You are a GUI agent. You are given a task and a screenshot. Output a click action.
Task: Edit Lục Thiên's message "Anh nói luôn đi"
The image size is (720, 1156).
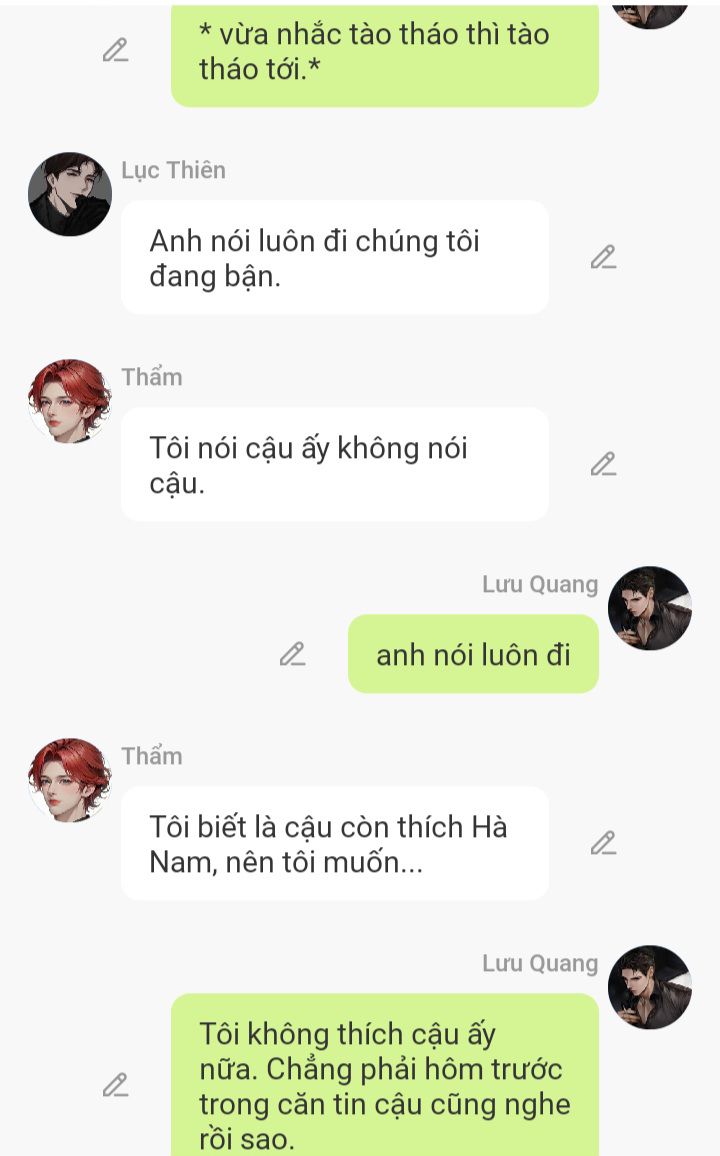pos(603,257)
